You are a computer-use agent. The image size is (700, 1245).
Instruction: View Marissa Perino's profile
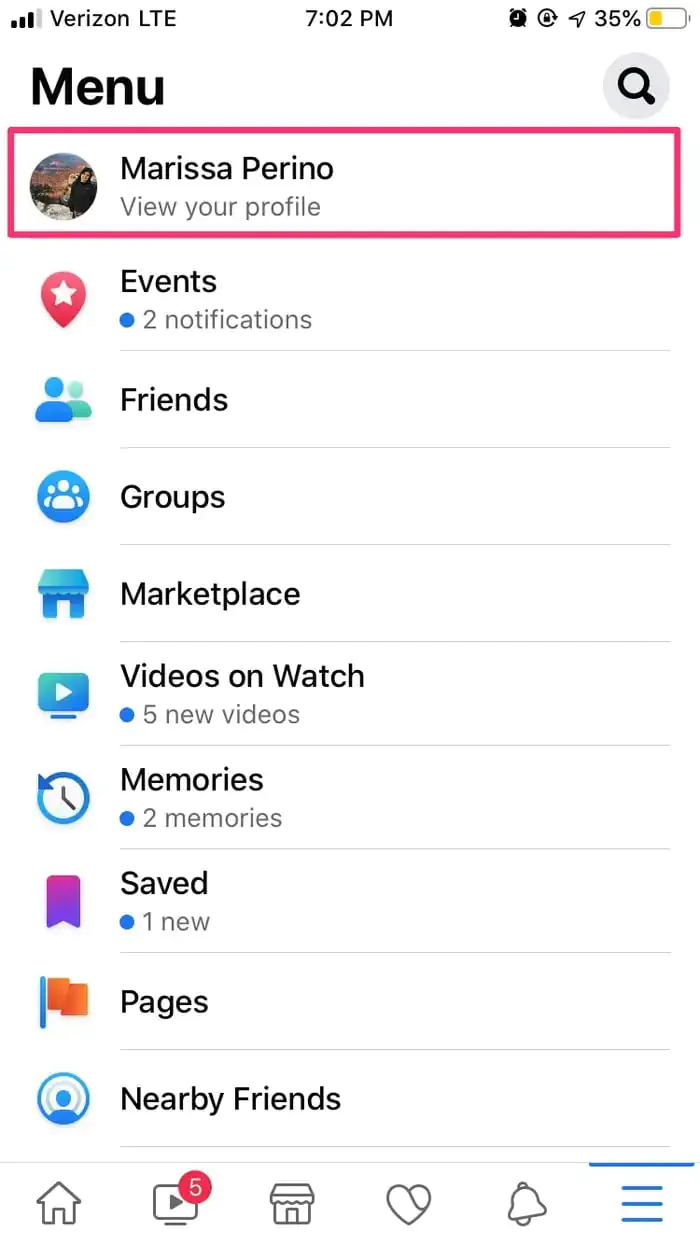pos(345,185)
